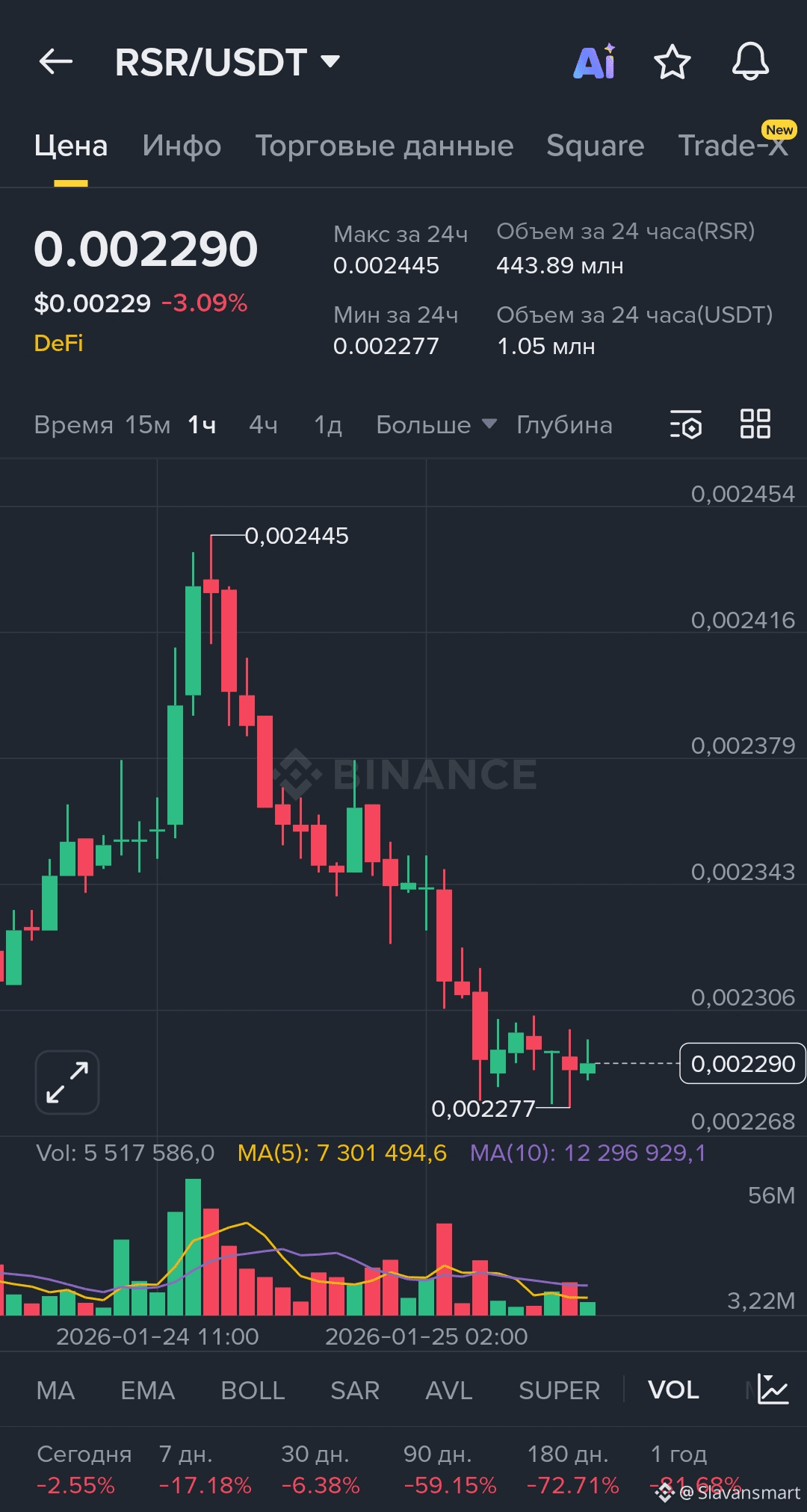
Task: Set a price alert bell
Action: tap(750, 62)
